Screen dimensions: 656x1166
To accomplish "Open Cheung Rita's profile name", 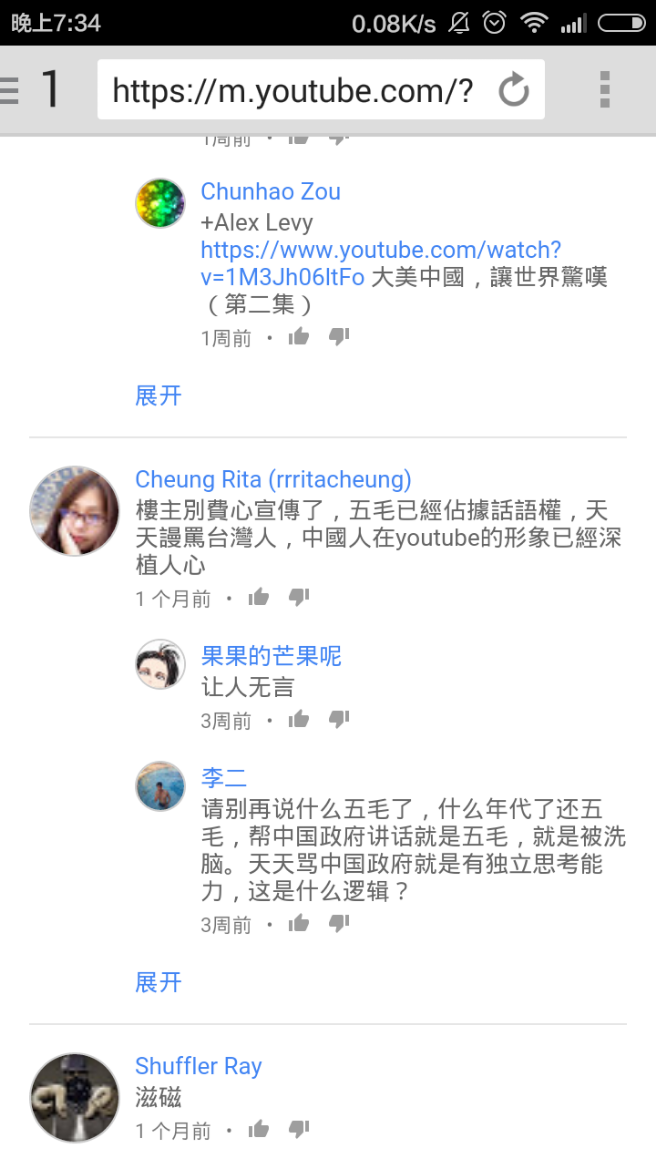I will tap(273, 480).
